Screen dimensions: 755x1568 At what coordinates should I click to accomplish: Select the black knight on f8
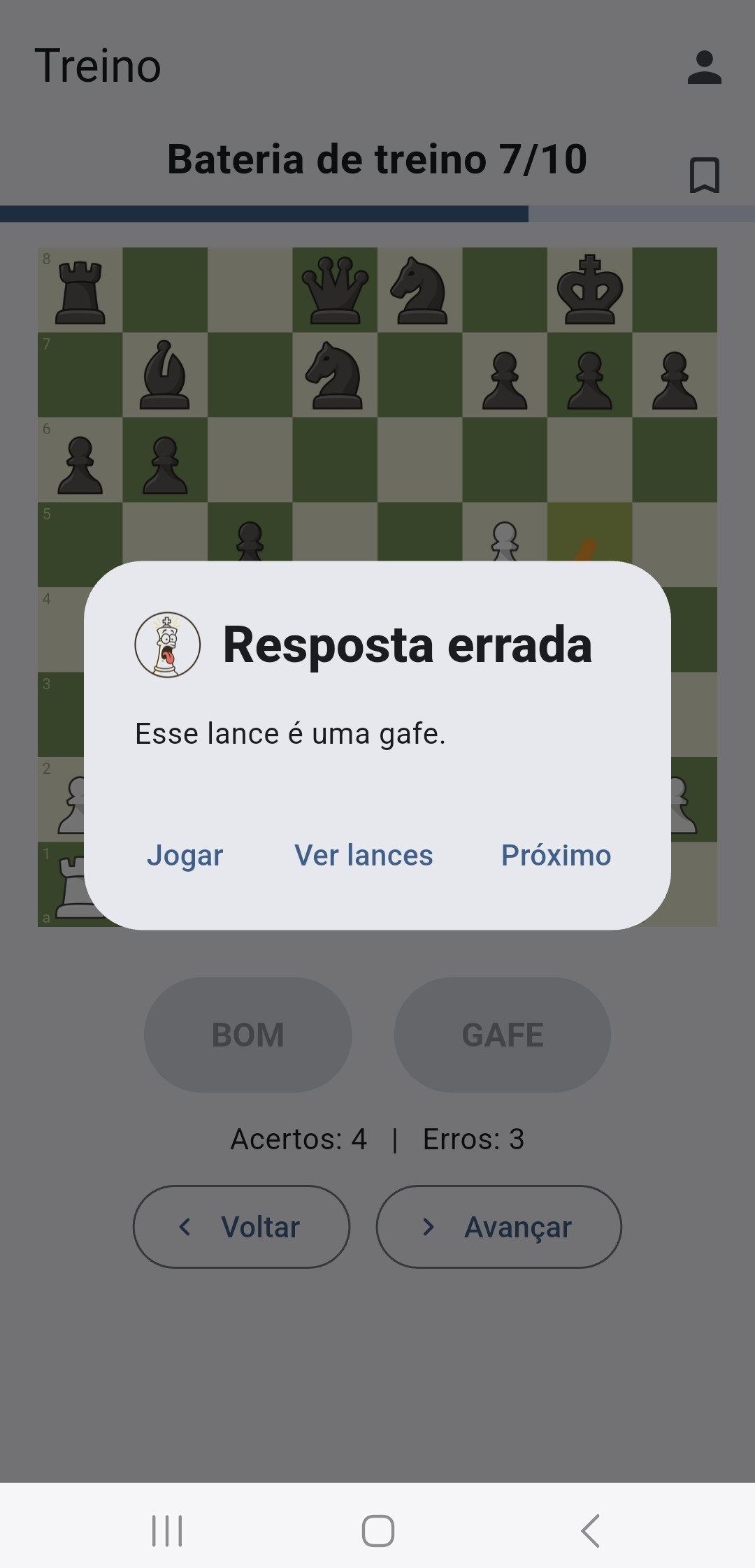419,290
